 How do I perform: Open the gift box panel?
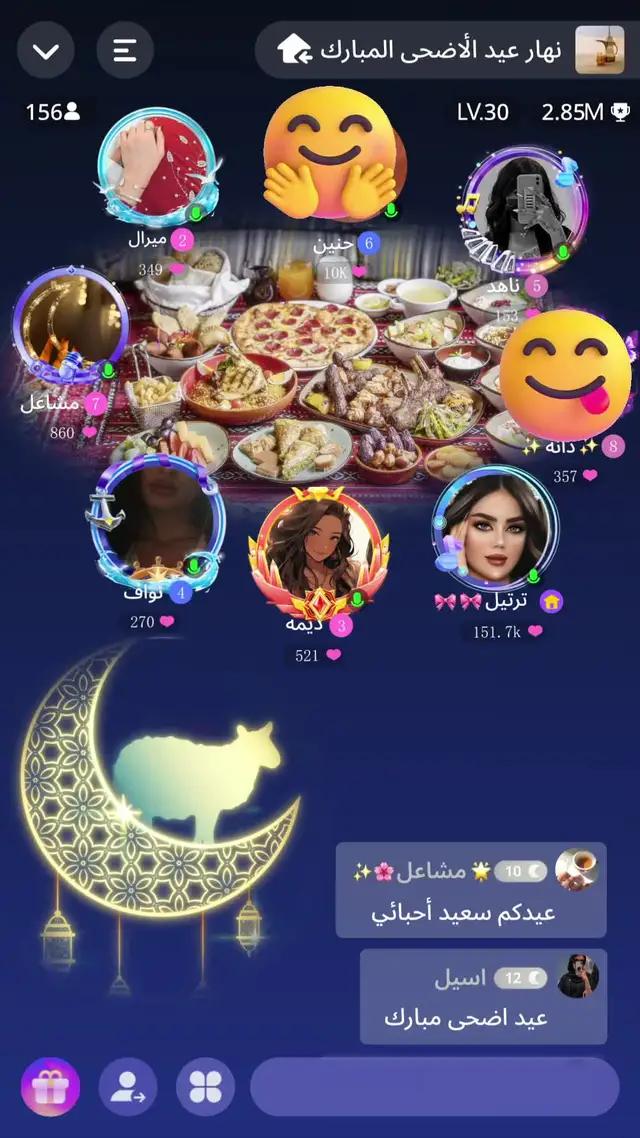pyautogui.click(x=50, y=1087)
